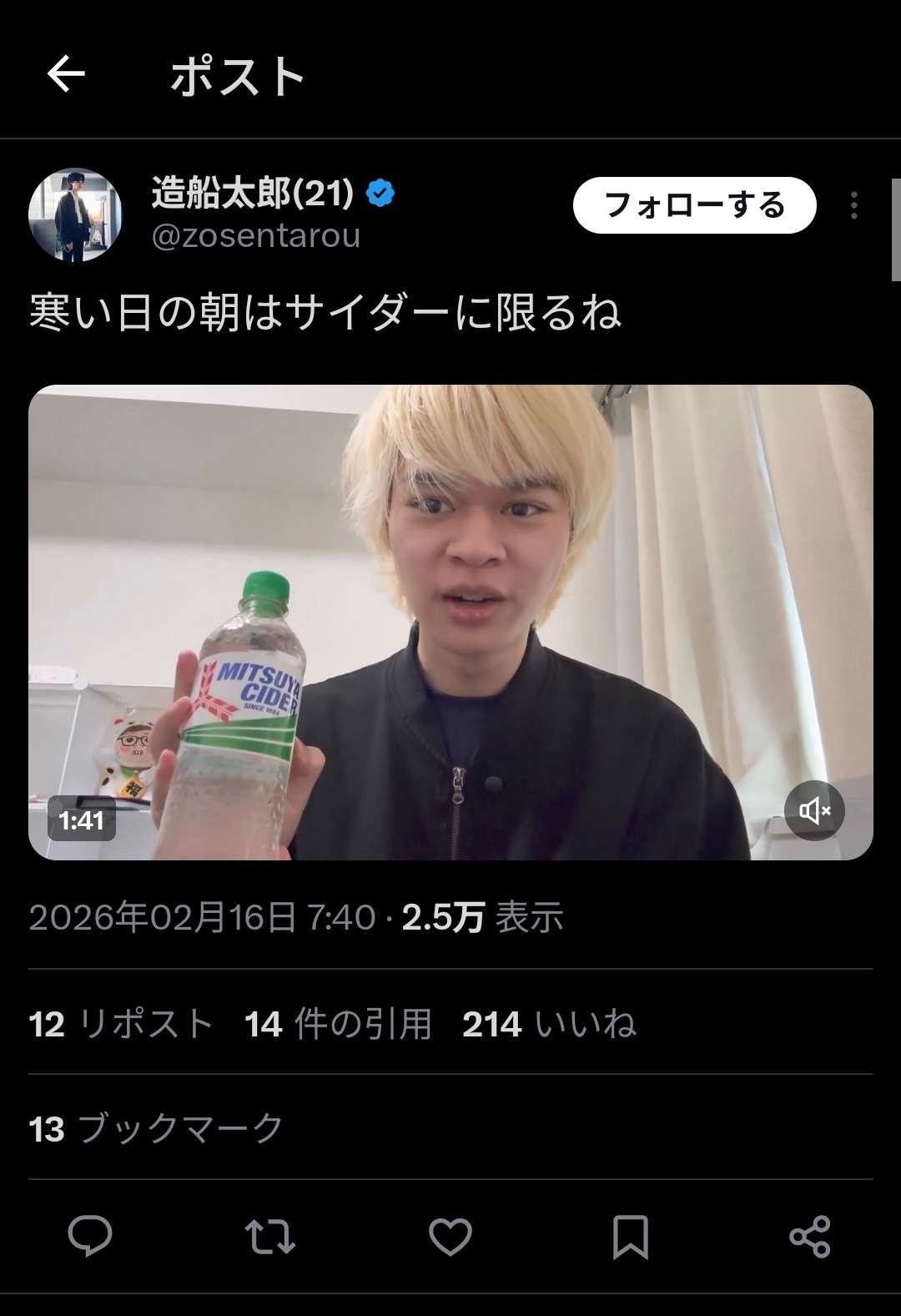Viewport: 901px width, 1316px height.
Task: Bookmark this post
Action: coord(630,1236)
